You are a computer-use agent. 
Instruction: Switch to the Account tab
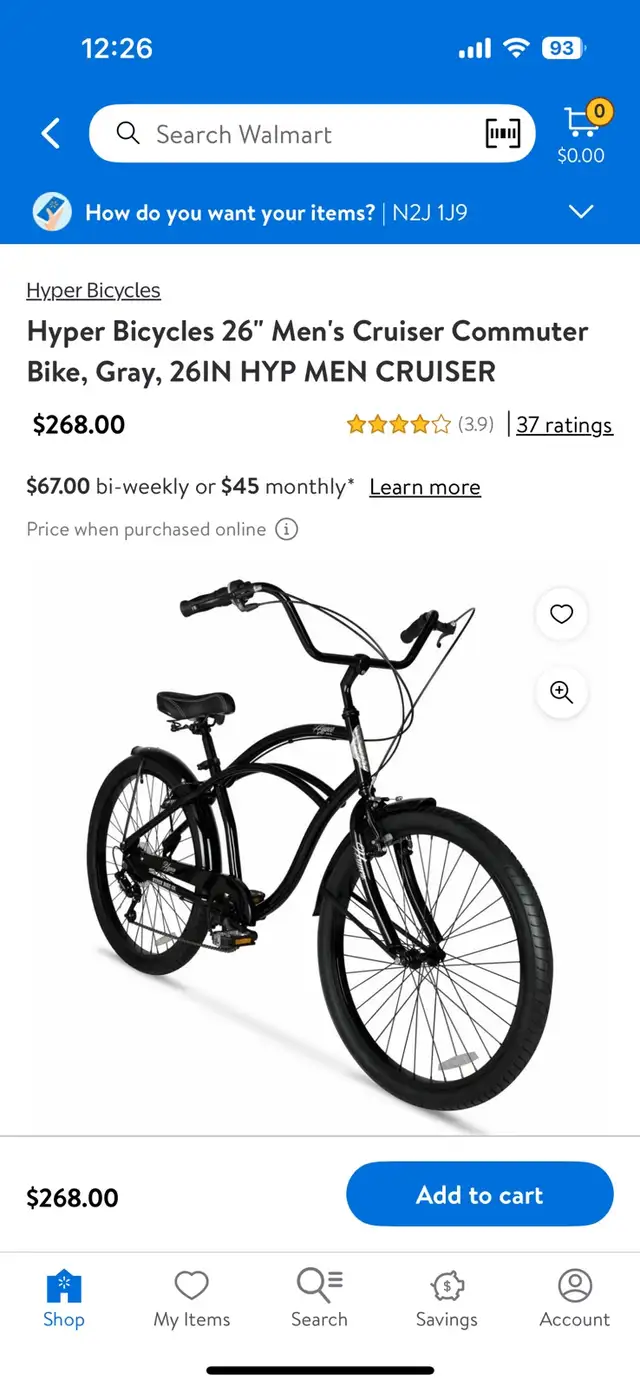click(575, 1298)
